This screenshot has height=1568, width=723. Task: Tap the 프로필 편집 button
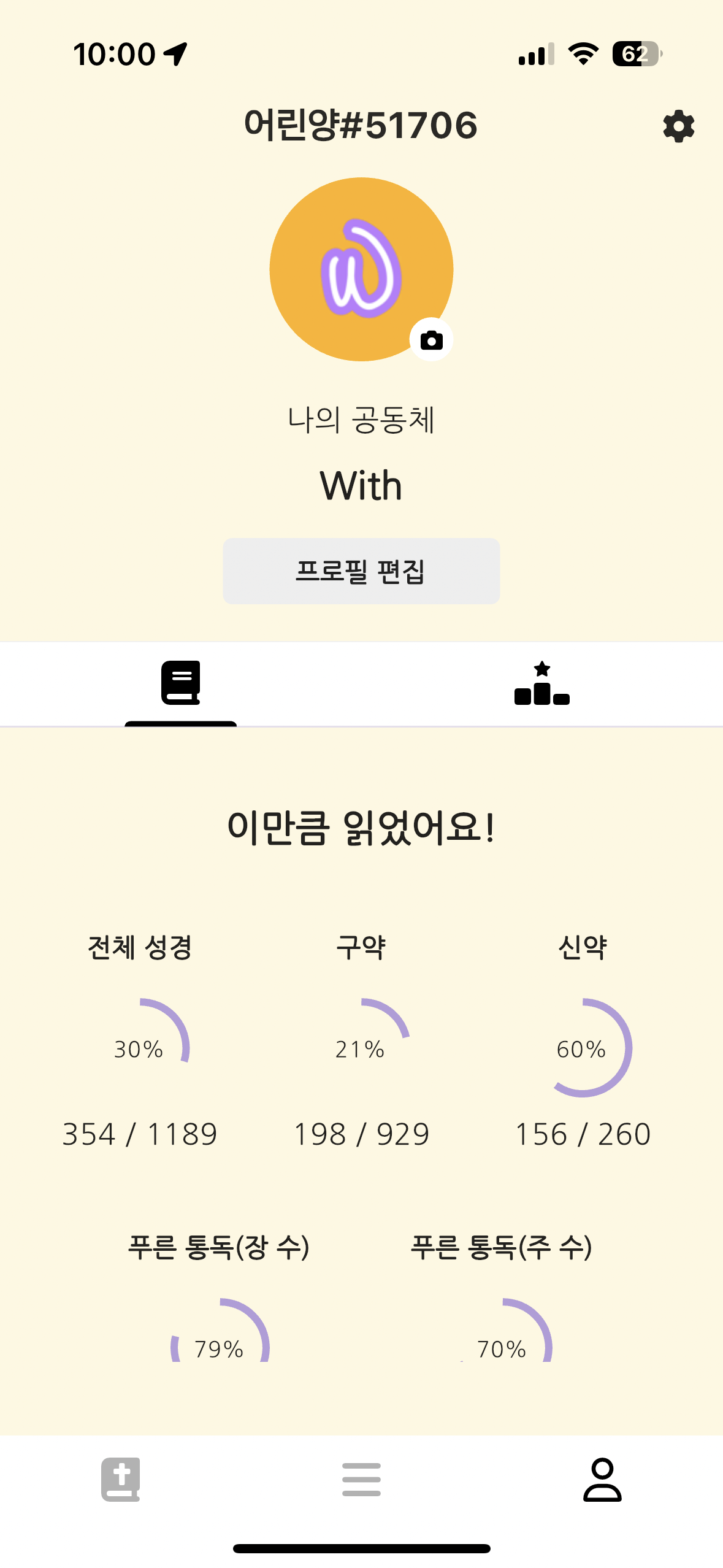click(361, 571)
